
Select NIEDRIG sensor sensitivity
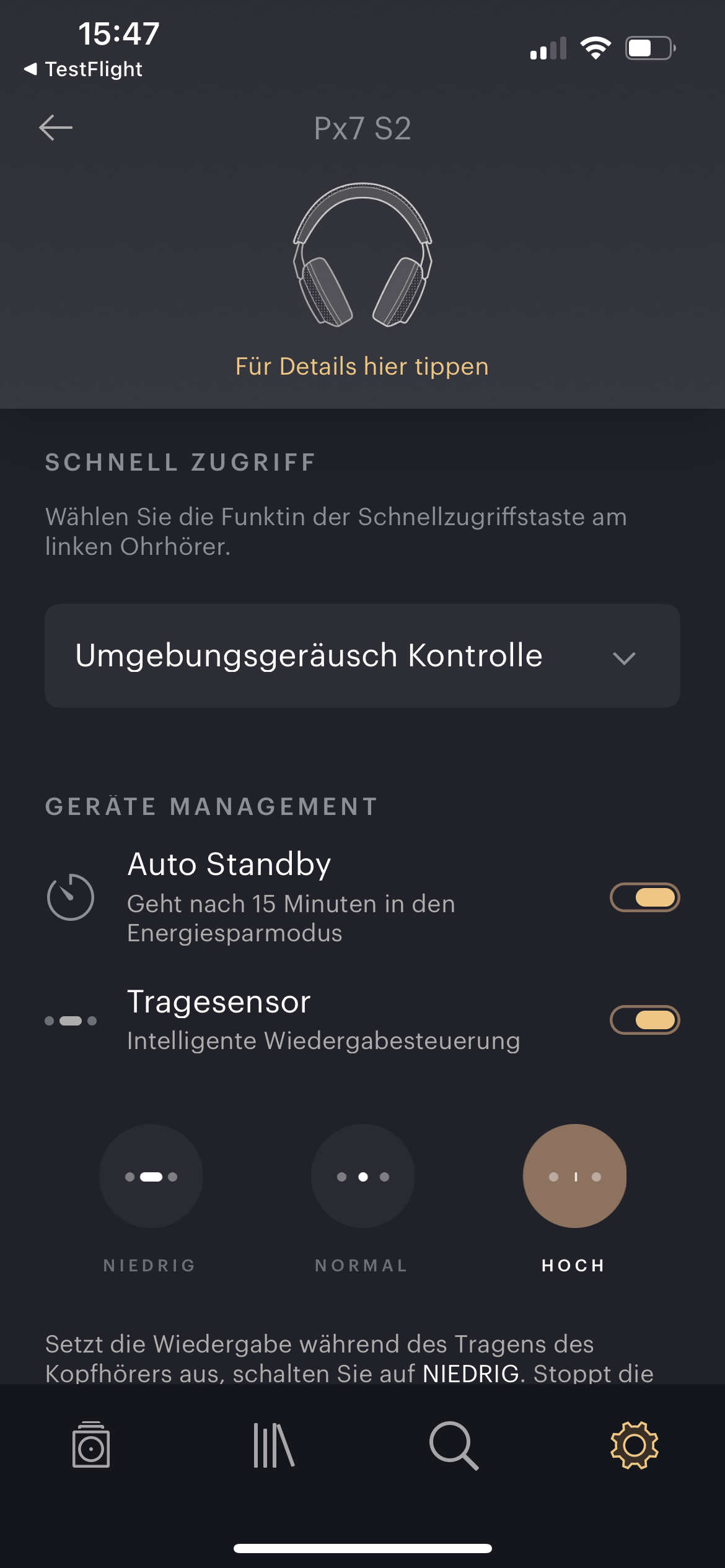pos(151,1176)
